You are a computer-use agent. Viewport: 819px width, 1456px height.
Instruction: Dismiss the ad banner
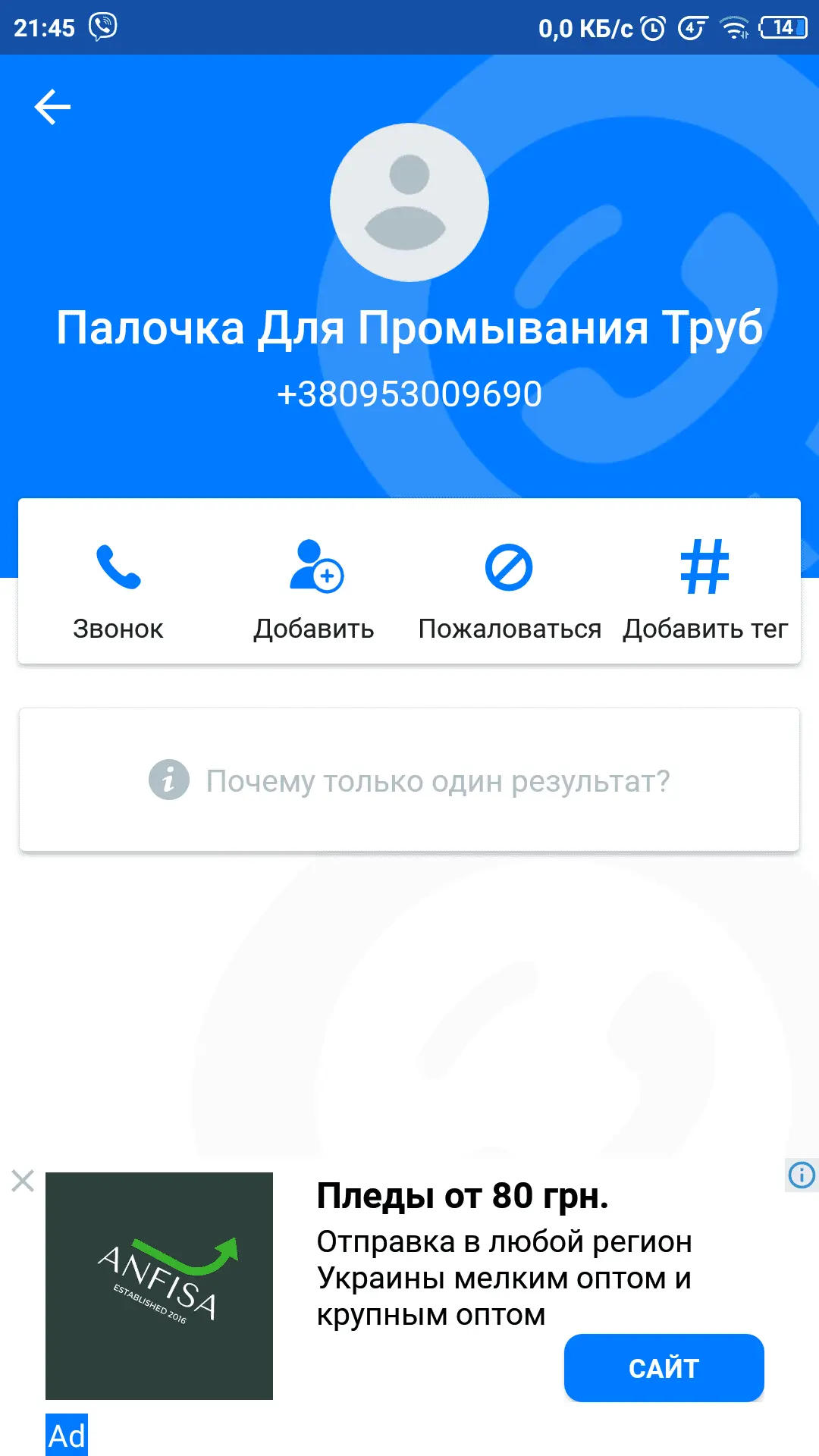[x=23, y=1181]
